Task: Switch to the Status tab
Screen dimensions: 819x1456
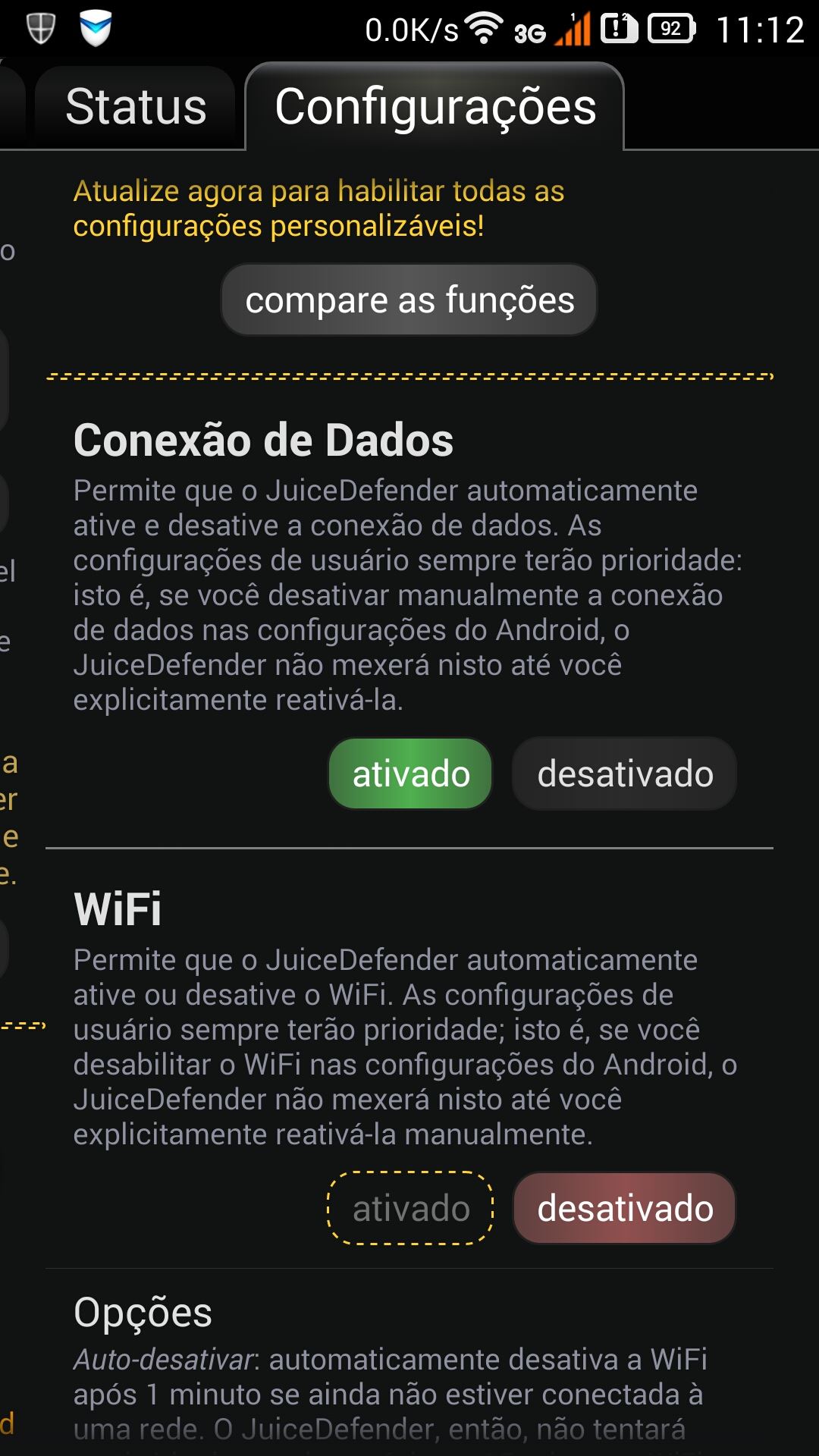Action: 136,107
